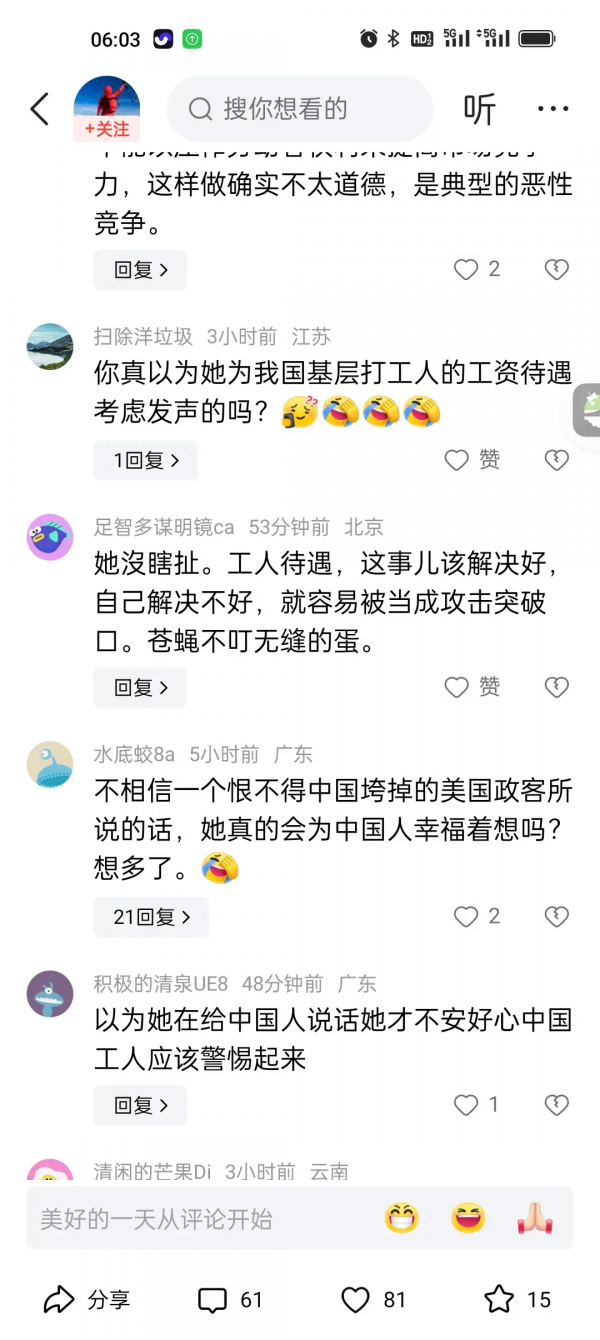Follow the author via +关注 badge
Screen dimensions: 600x1340
click(106, 129)
